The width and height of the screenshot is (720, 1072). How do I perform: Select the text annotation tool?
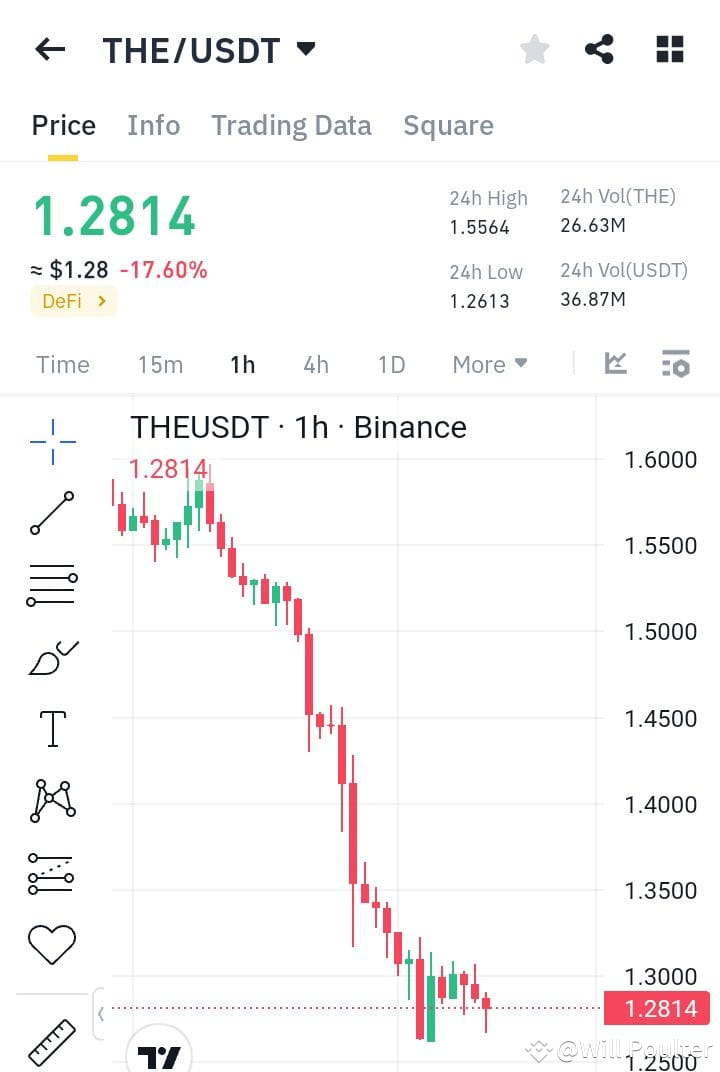52,729
